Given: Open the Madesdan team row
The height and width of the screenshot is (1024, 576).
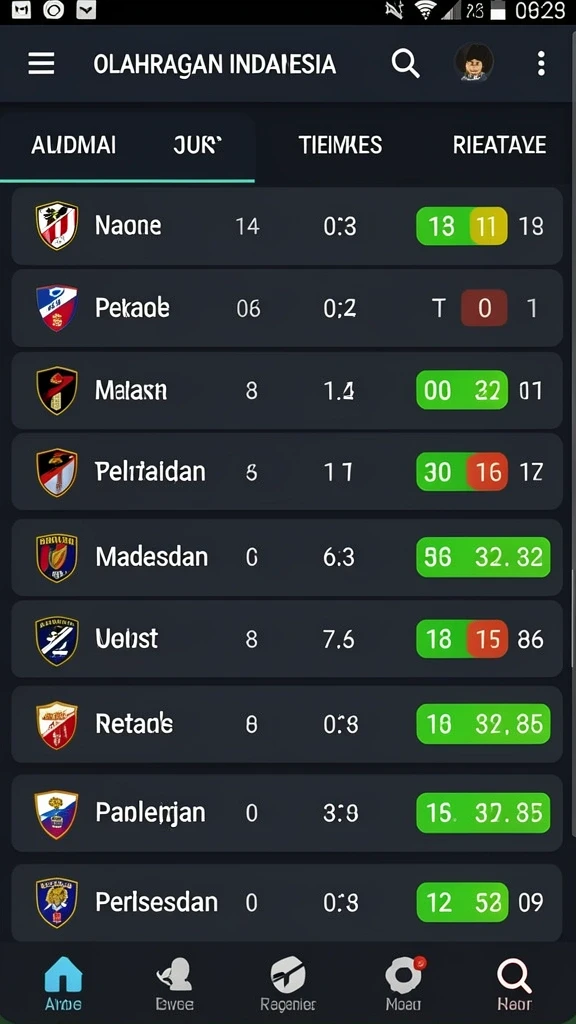Looking at the screenshot, I should [x=287, y=557].
